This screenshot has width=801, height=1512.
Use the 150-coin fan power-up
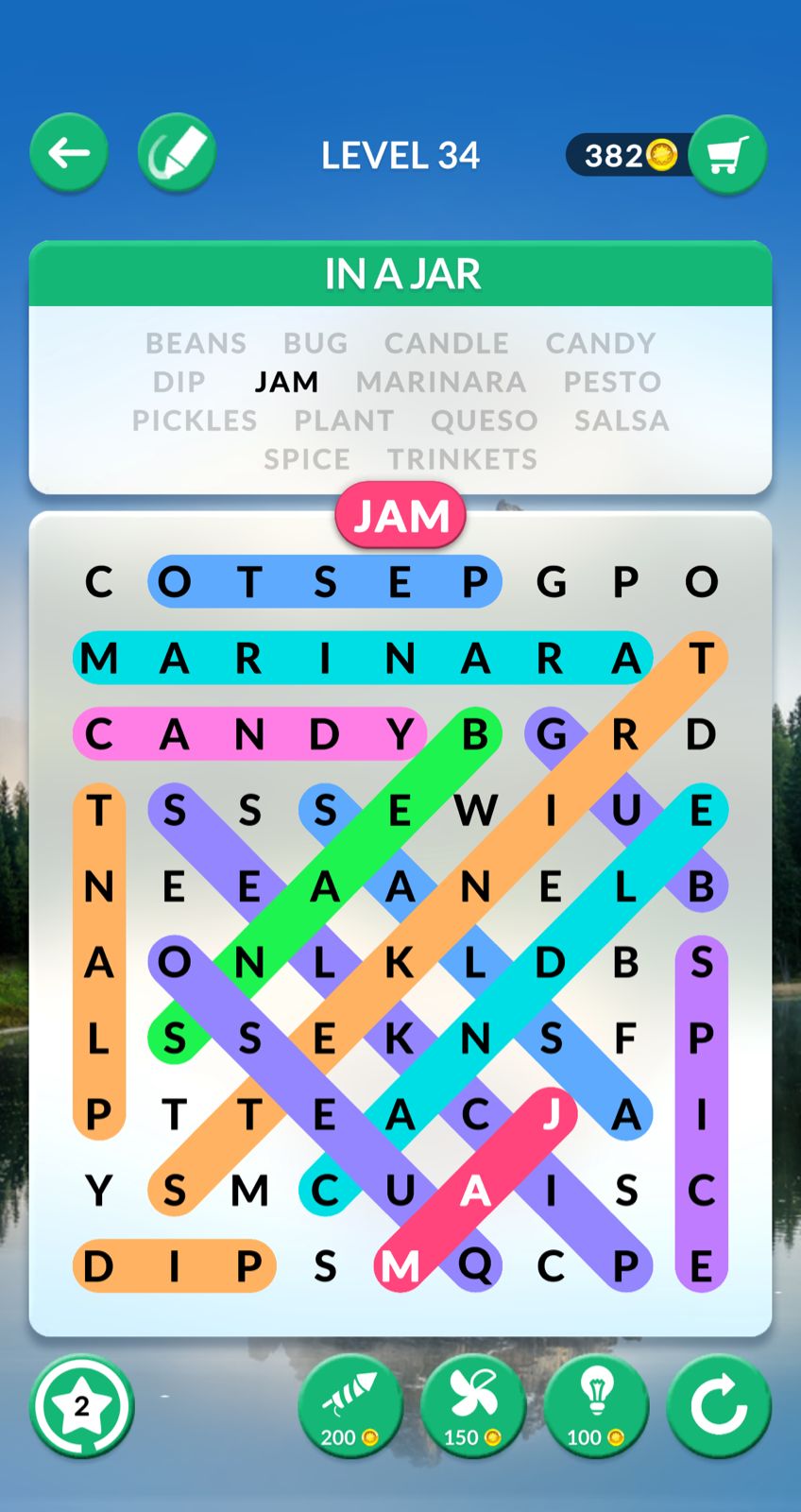pos(472,1406)
